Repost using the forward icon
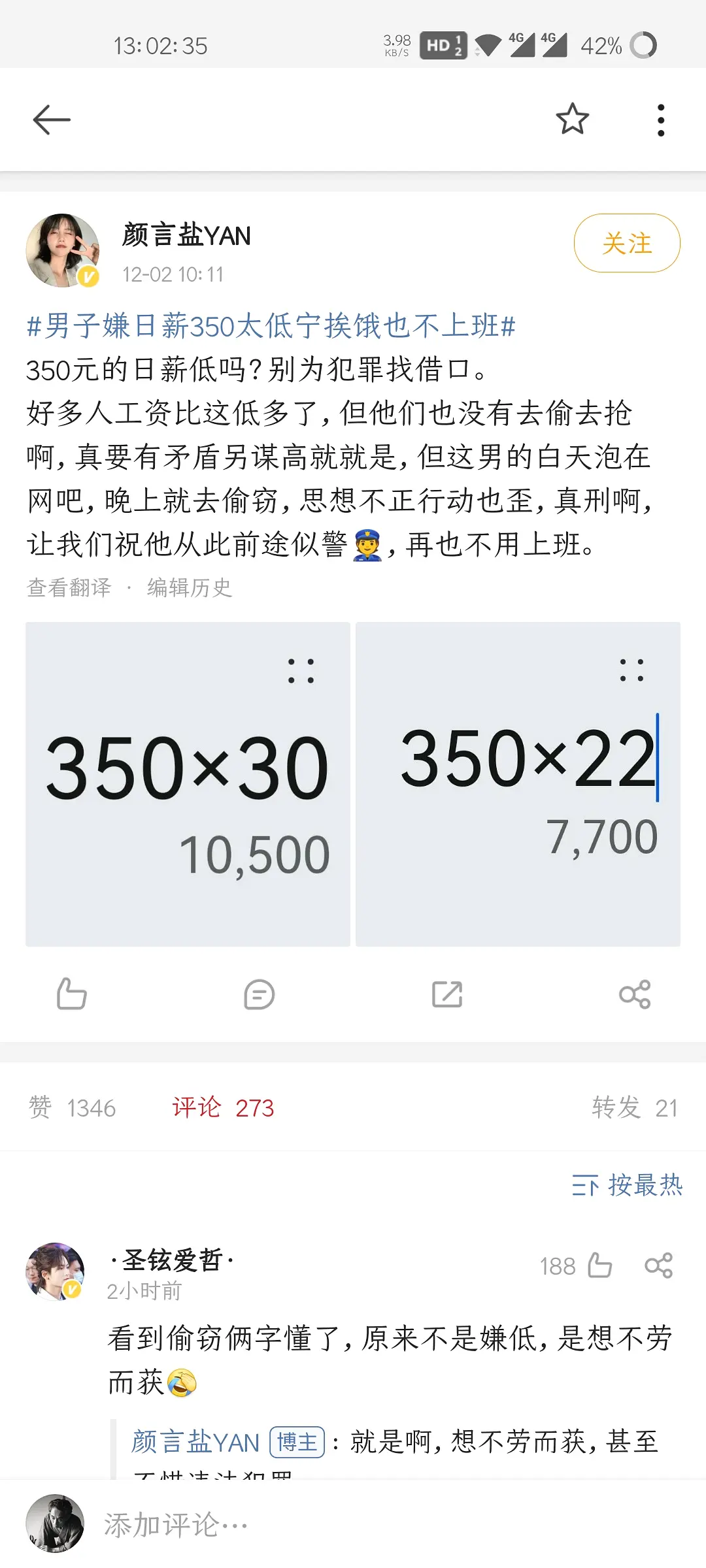Screen dimensions: 706x1568 [447, 994]
